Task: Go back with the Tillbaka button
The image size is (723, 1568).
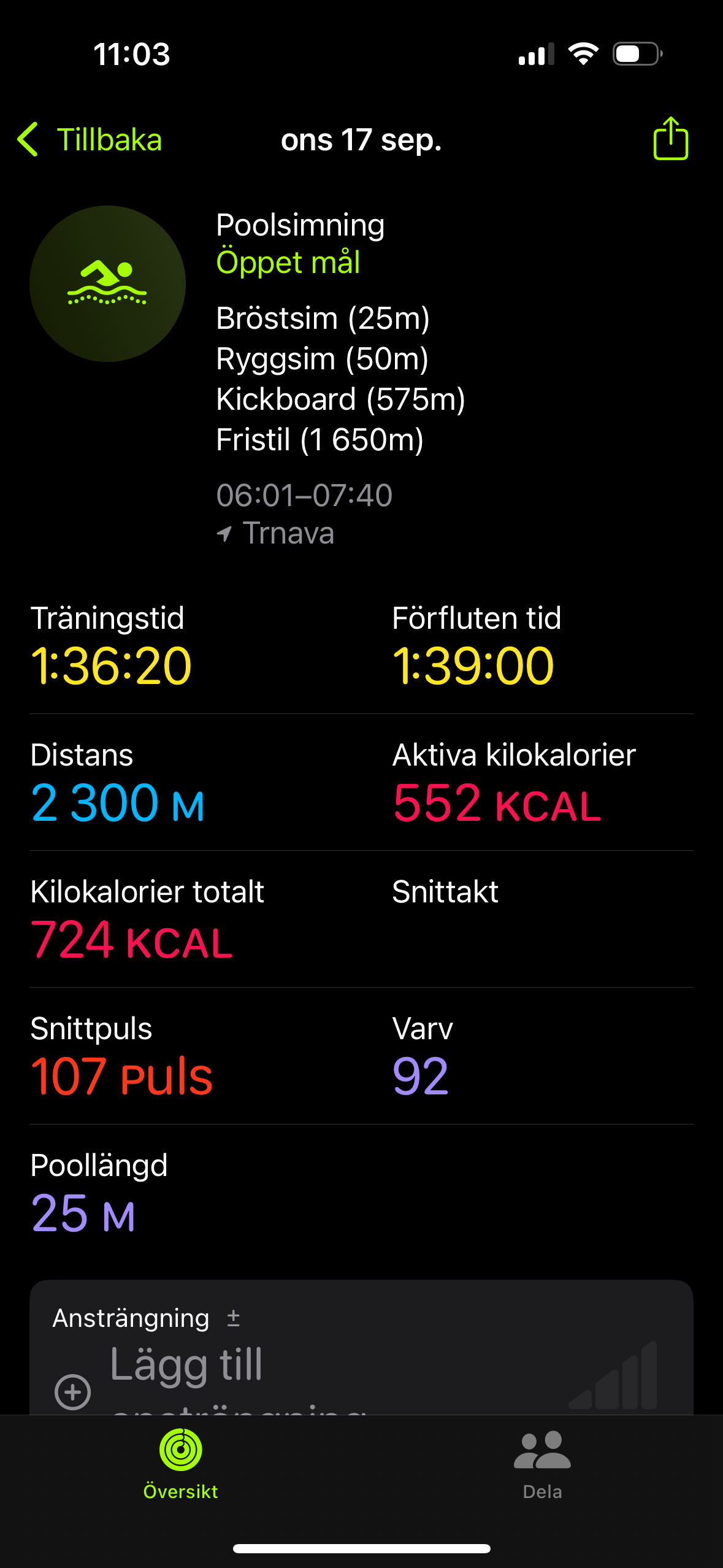Action: coord(91,140)
